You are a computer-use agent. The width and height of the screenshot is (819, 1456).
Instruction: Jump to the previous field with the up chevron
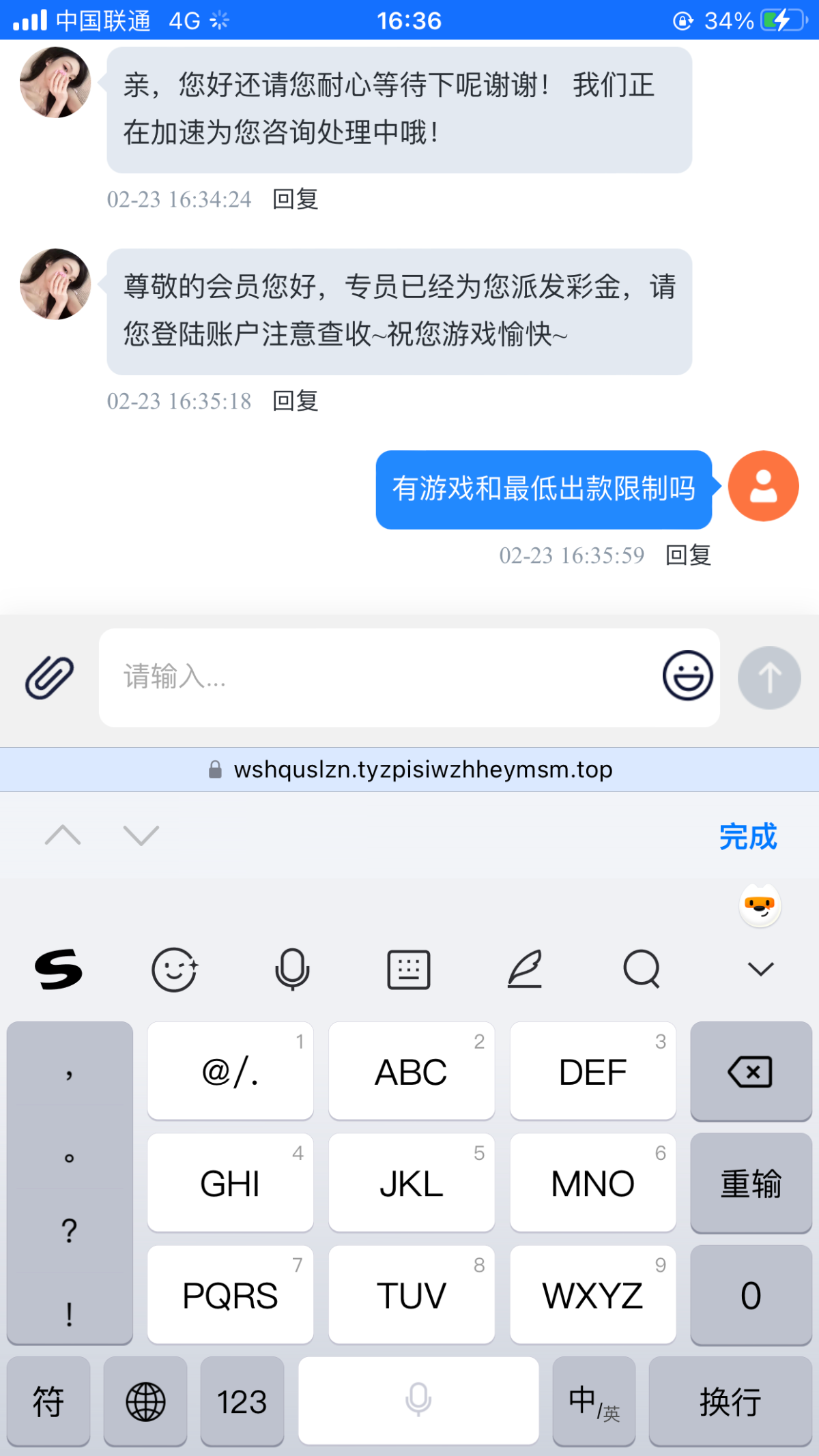pos(63,835)
